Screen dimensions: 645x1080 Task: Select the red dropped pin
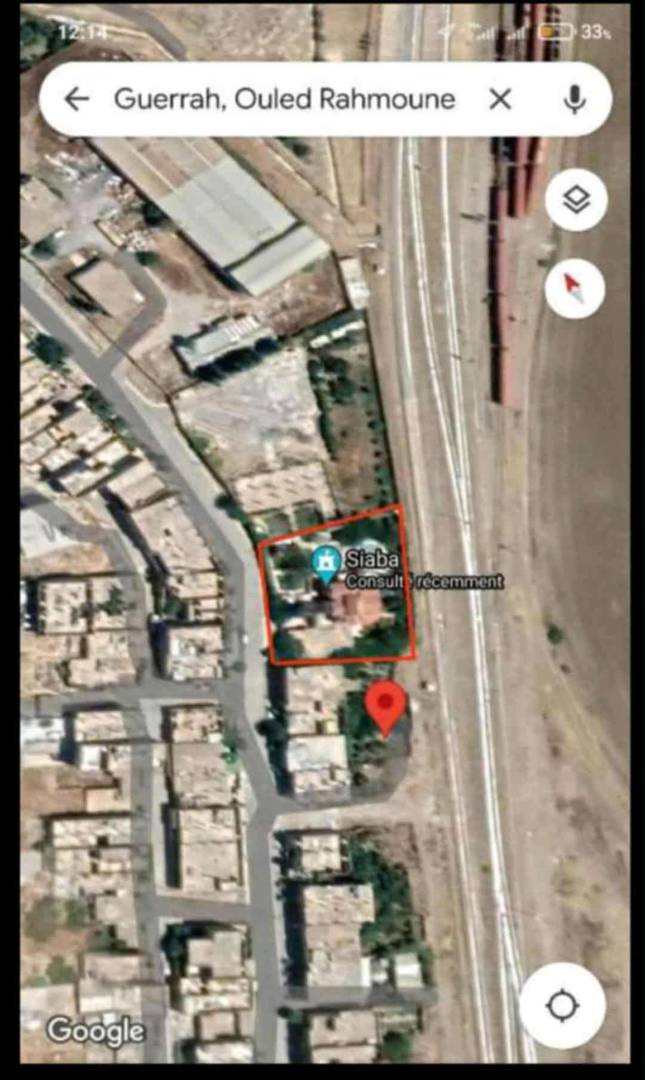point(385,707)
